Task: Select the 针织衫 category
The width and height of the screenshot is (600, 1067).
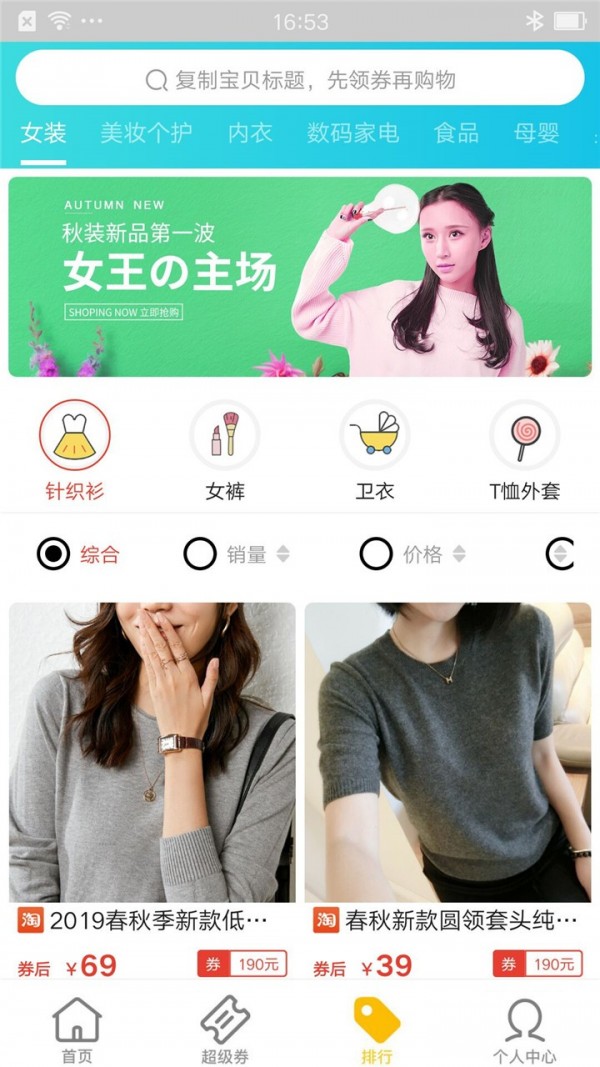Action: (x=75, y=450)
